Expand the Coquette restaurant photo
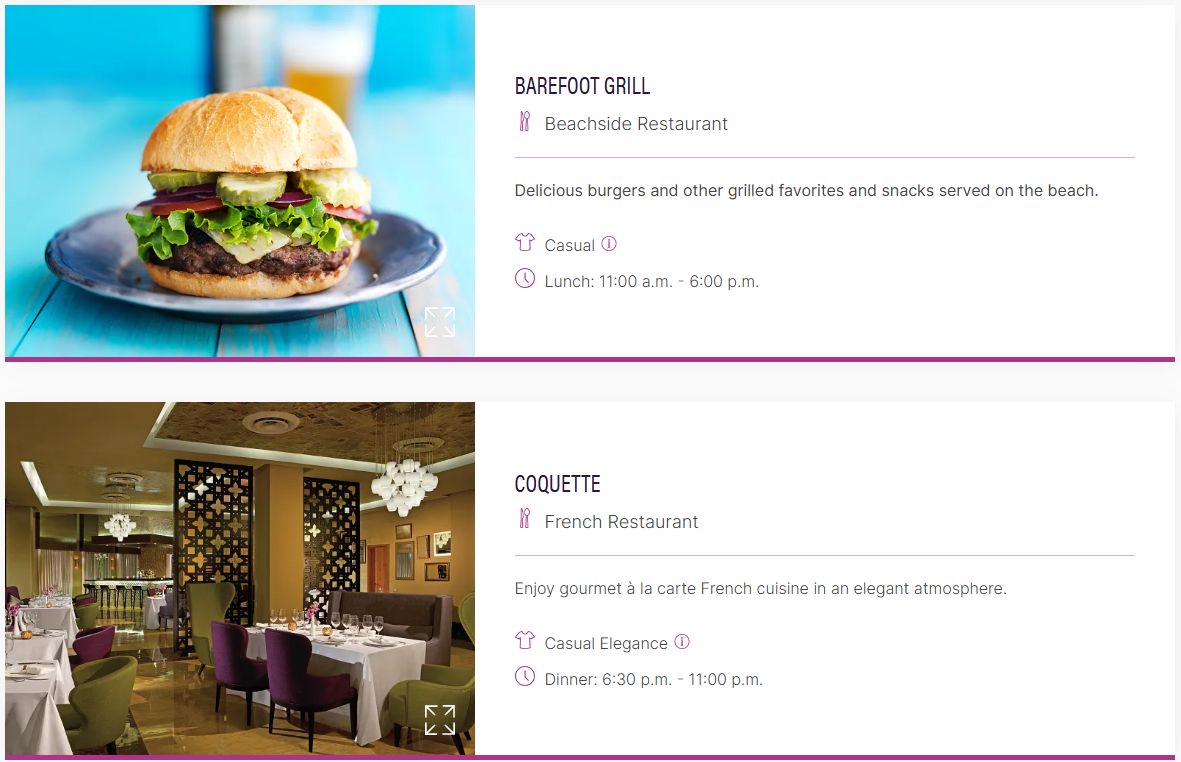Screen dimensions: 1181x762 440,719
